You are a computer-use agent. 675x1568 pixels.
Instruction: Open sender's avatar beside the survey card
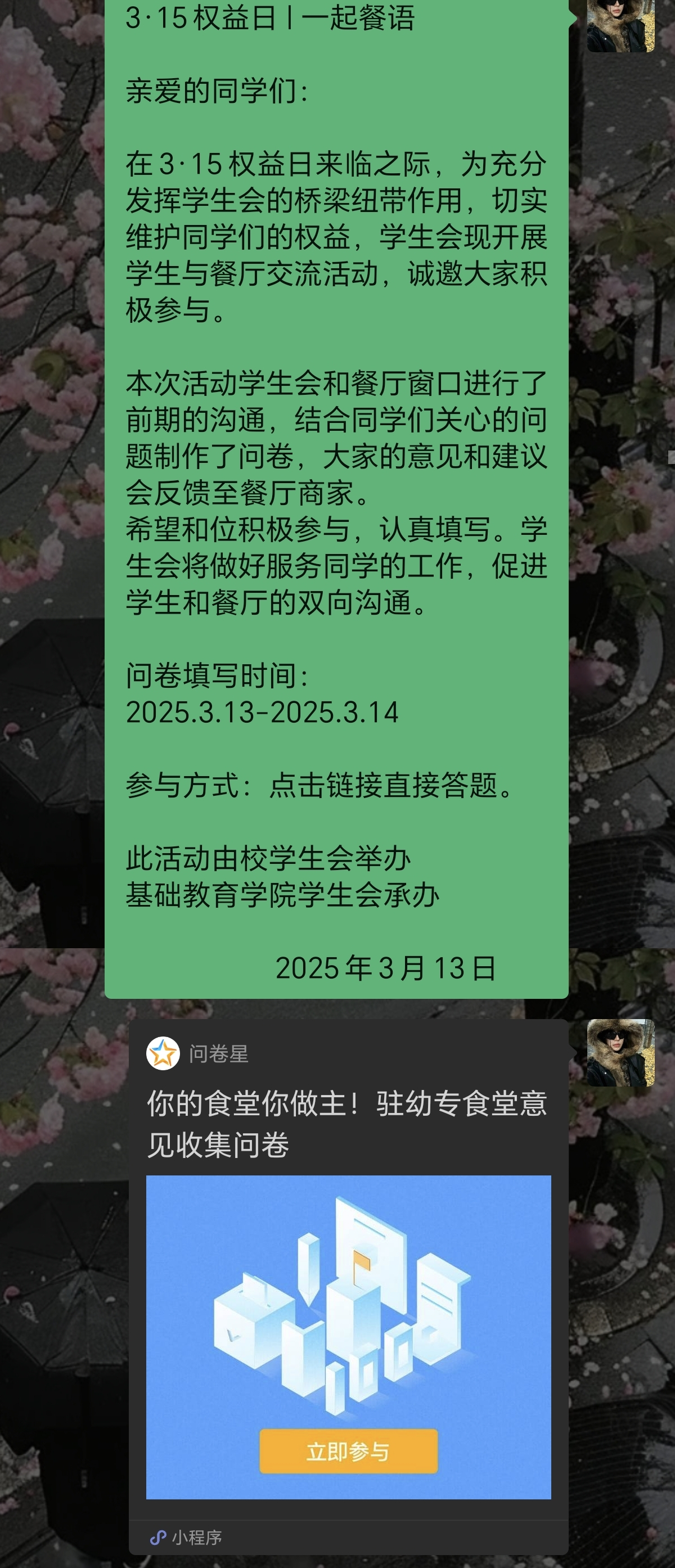(x=620, y=1053)
